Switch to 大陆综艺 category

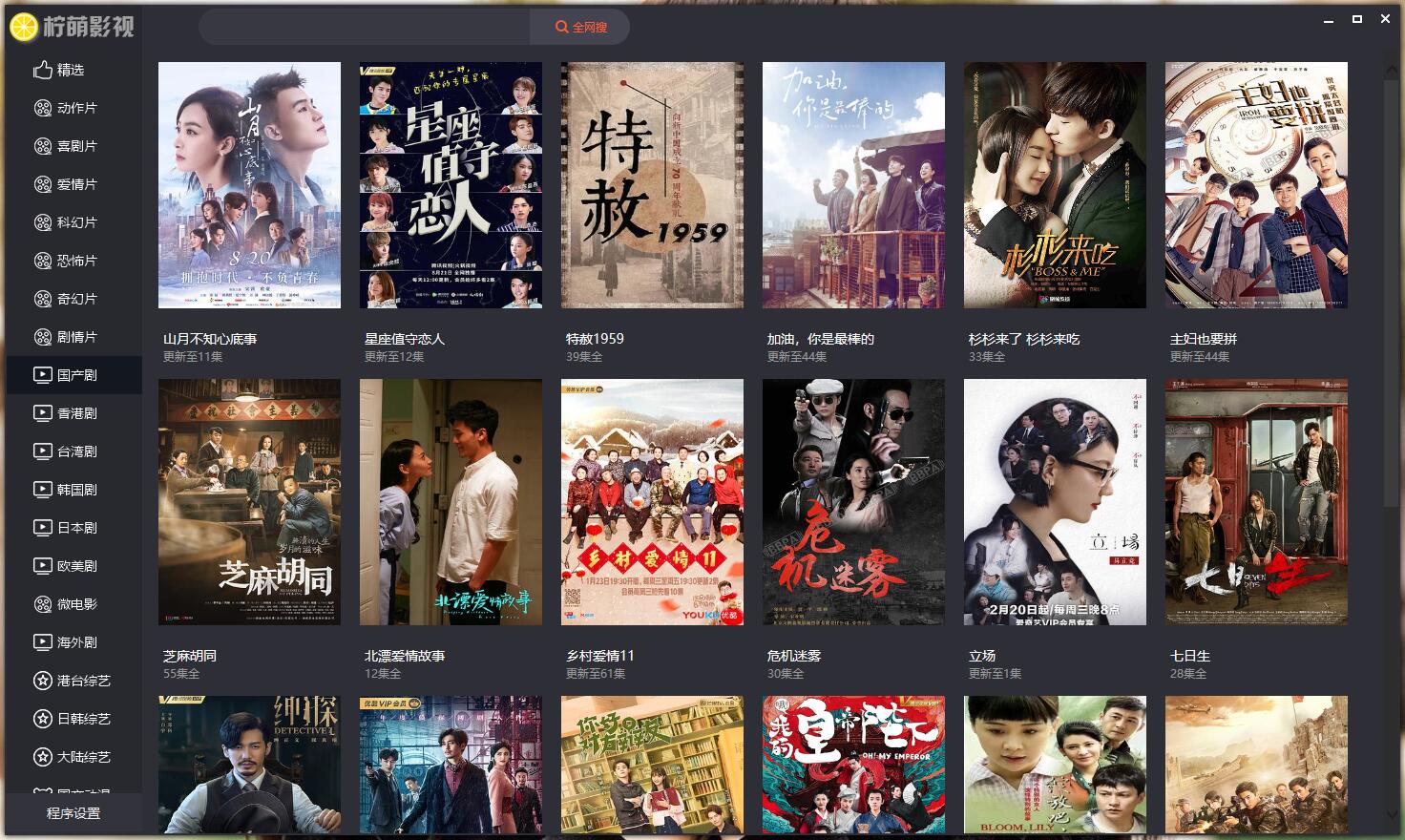[x=83, y=757]
